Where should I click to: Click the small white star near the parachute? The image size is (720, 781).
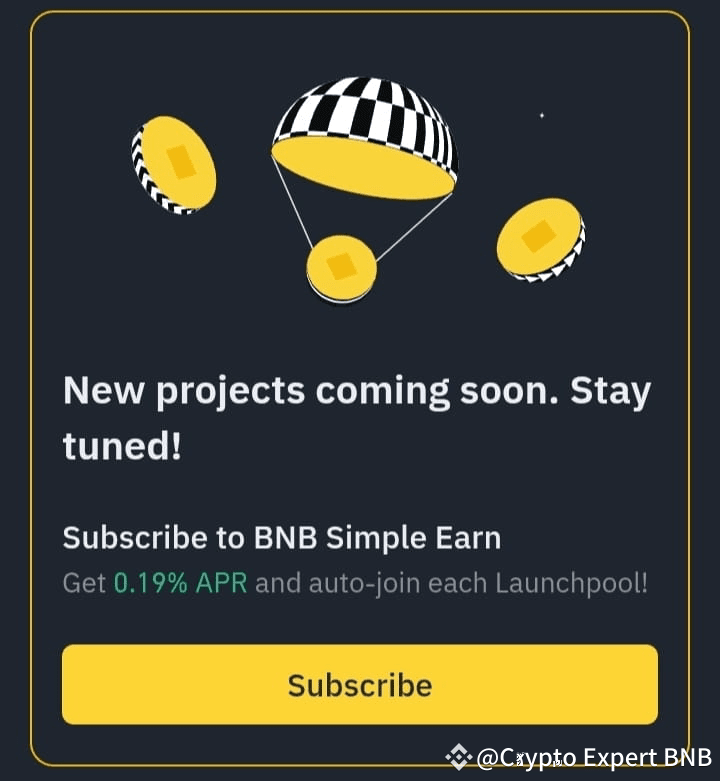coord(540,116)
